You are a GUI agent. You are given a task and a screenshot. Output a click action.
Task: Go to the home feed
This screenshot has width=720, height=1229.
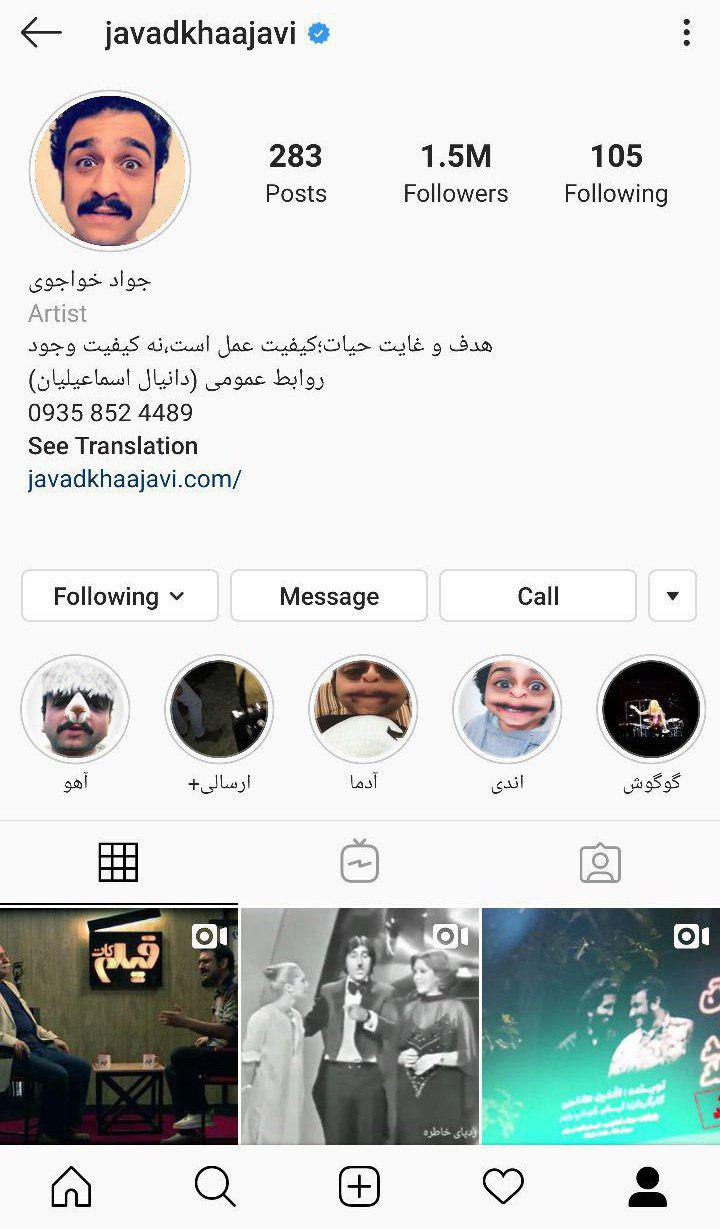[71, 1187]
